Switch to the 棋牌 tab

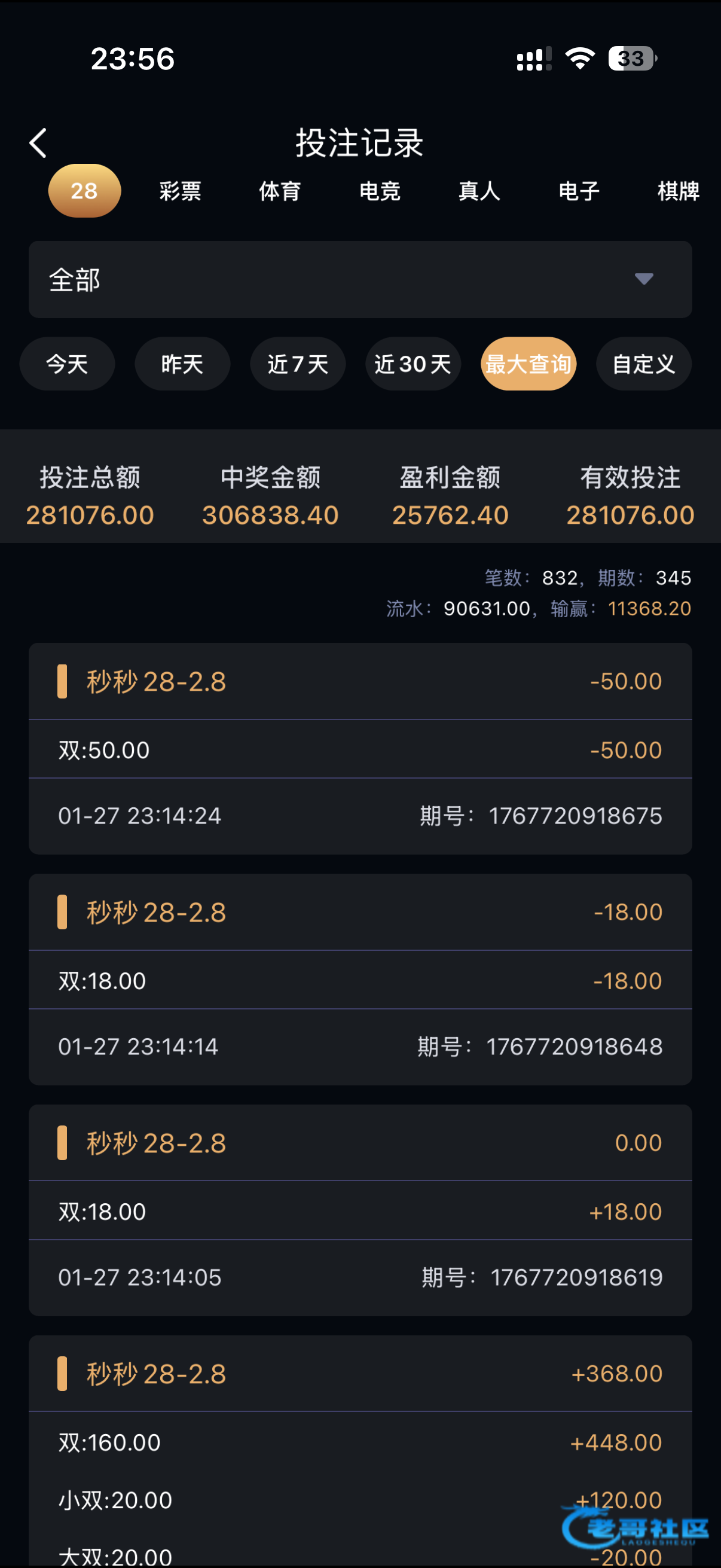pyautogui.click(x=678, y=191)
